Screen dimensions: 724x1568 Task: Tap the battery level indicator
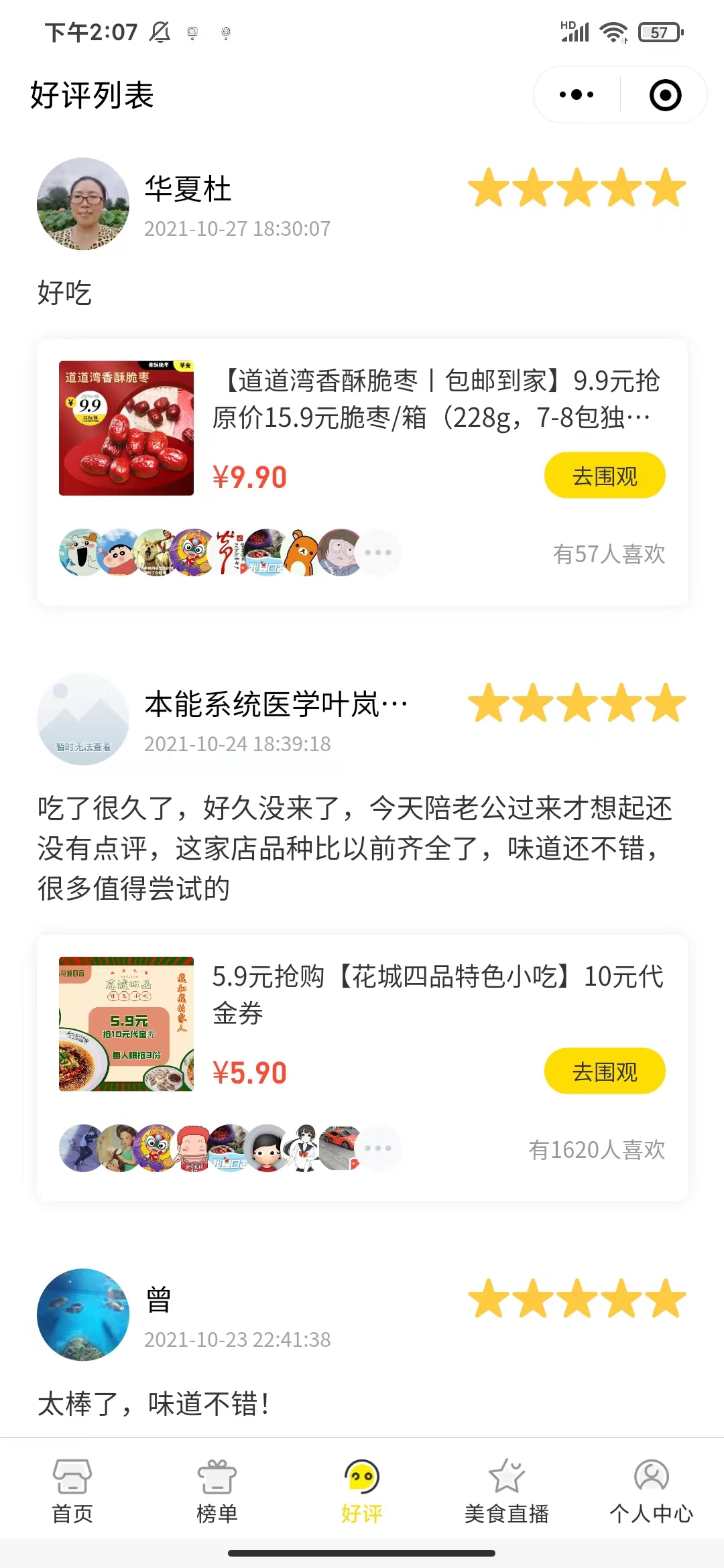tap(658, 31)
